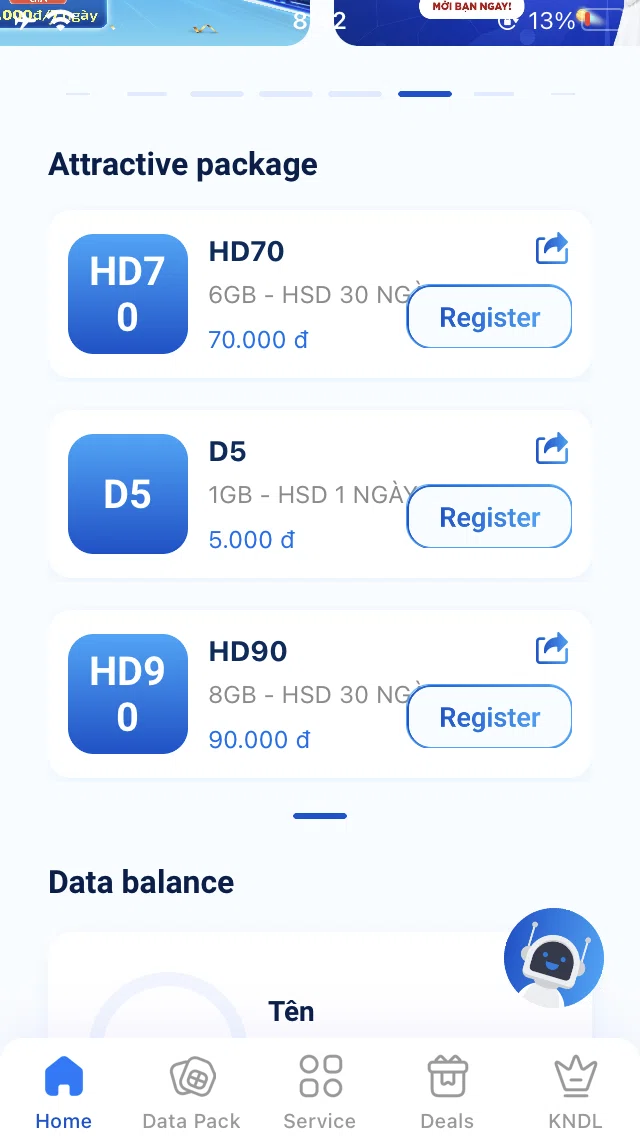Open the D5 package card
Viewport: 640px width, 1136px height.
320,494
